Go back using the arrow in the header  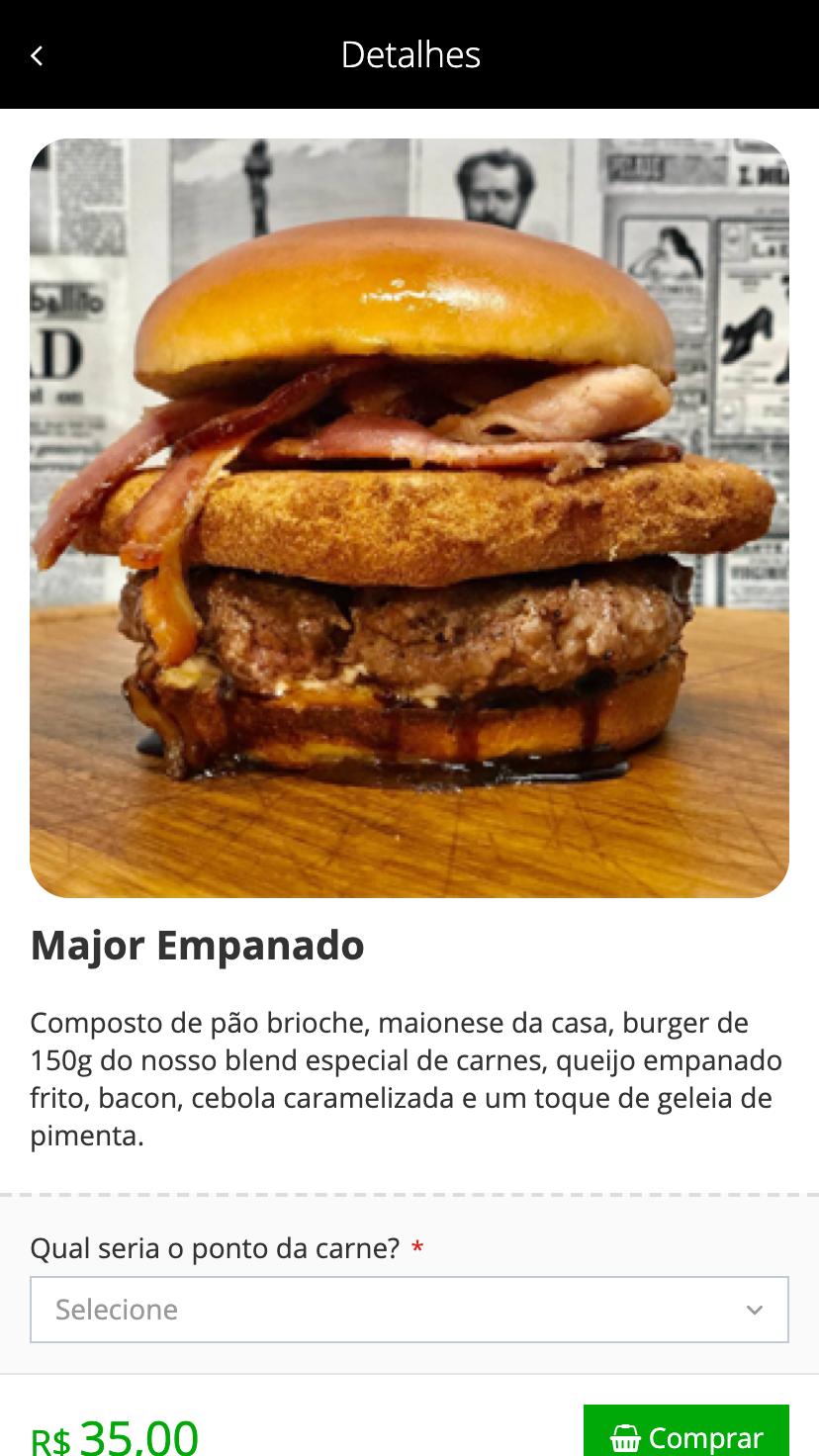coord(37,55)
